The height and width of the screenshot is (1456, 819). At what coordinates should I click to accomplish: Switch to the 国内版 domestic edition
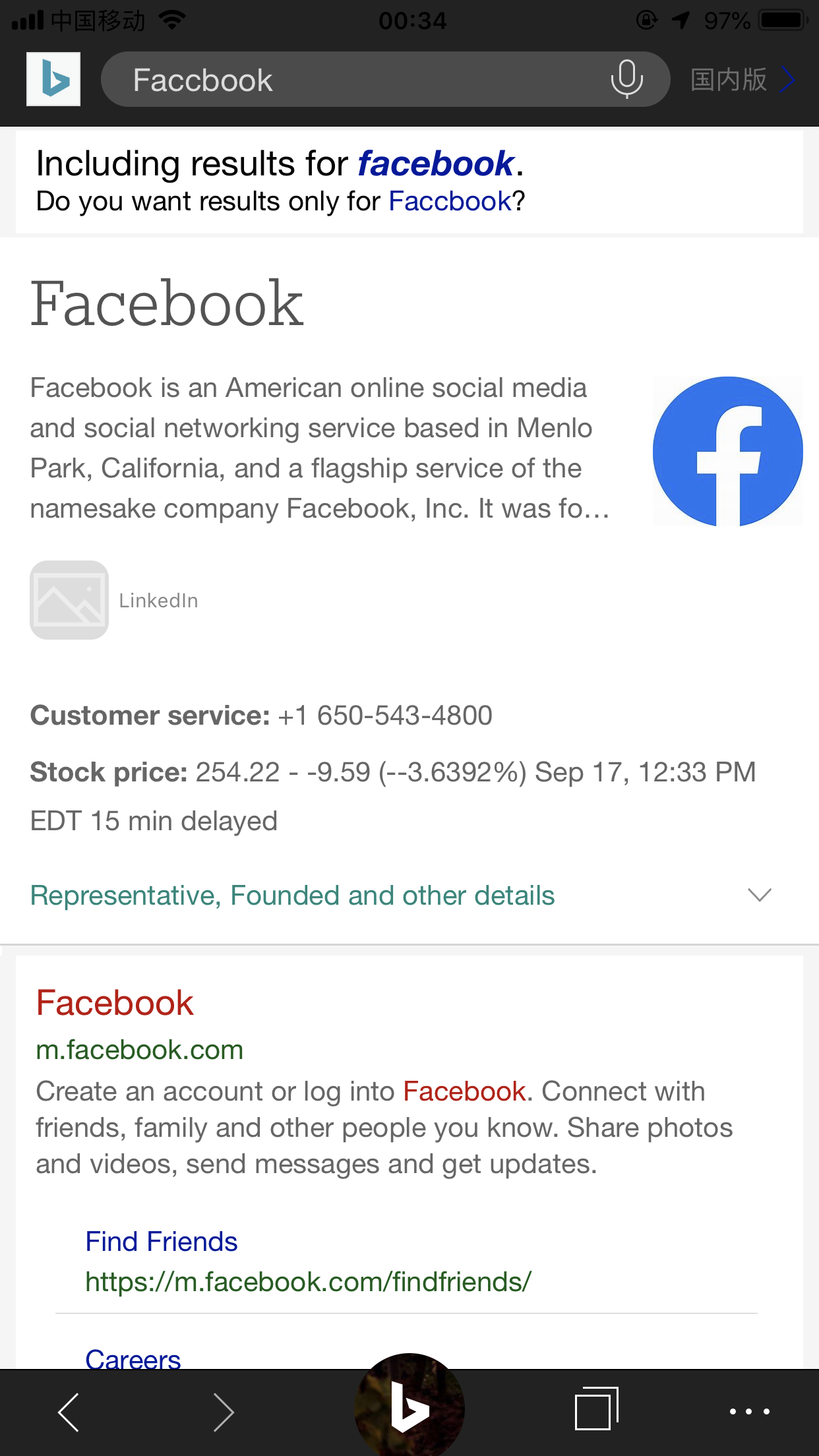741,80
